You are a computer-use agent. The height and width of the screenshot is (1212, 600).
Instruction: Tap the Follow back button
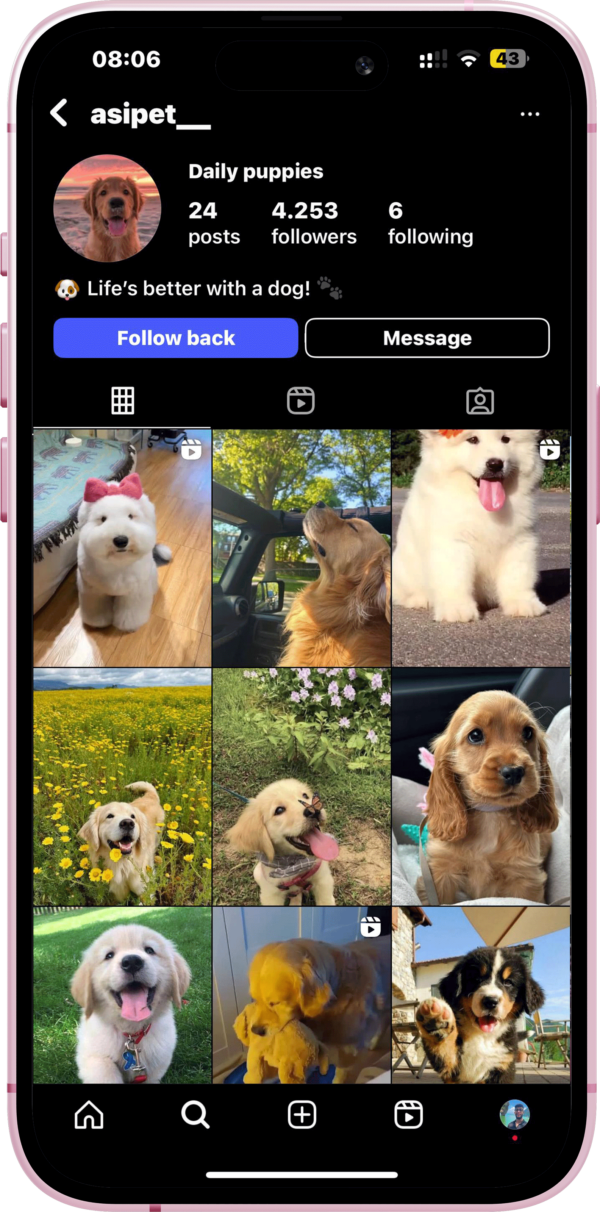click(176, 338)
